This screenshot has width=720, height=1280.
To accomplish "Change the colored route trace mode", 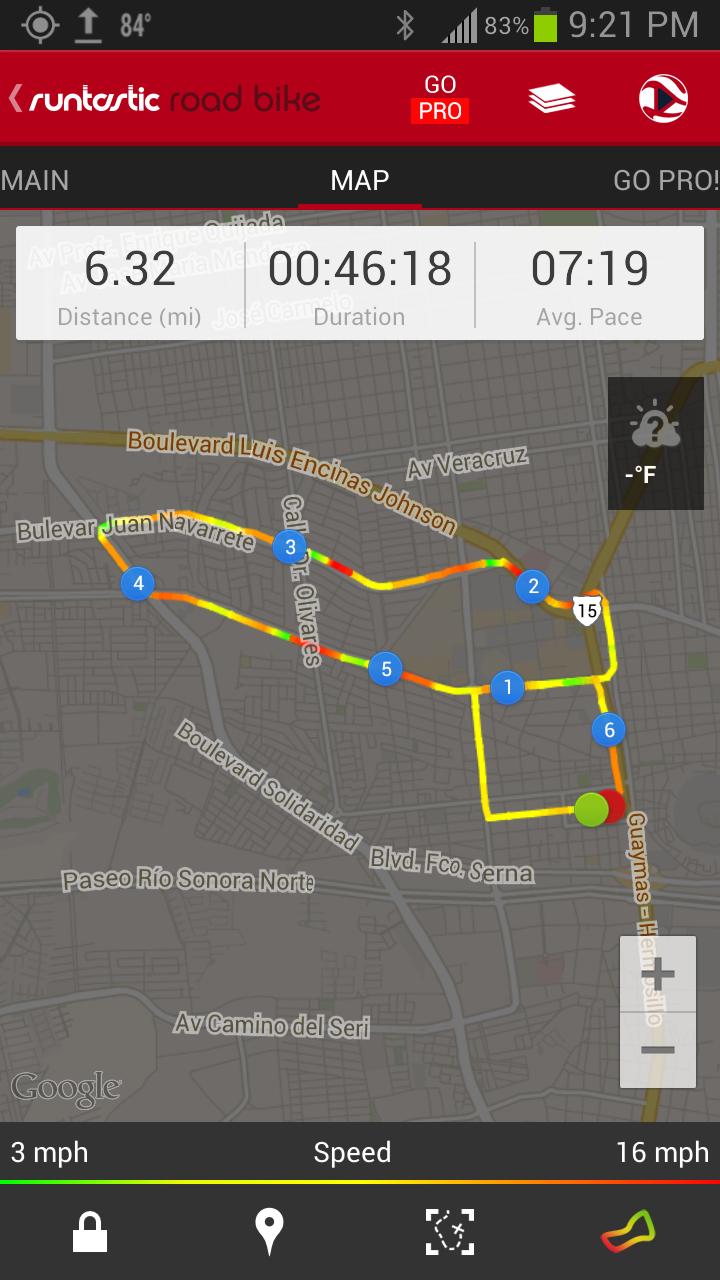I will tap(629, 1231).
